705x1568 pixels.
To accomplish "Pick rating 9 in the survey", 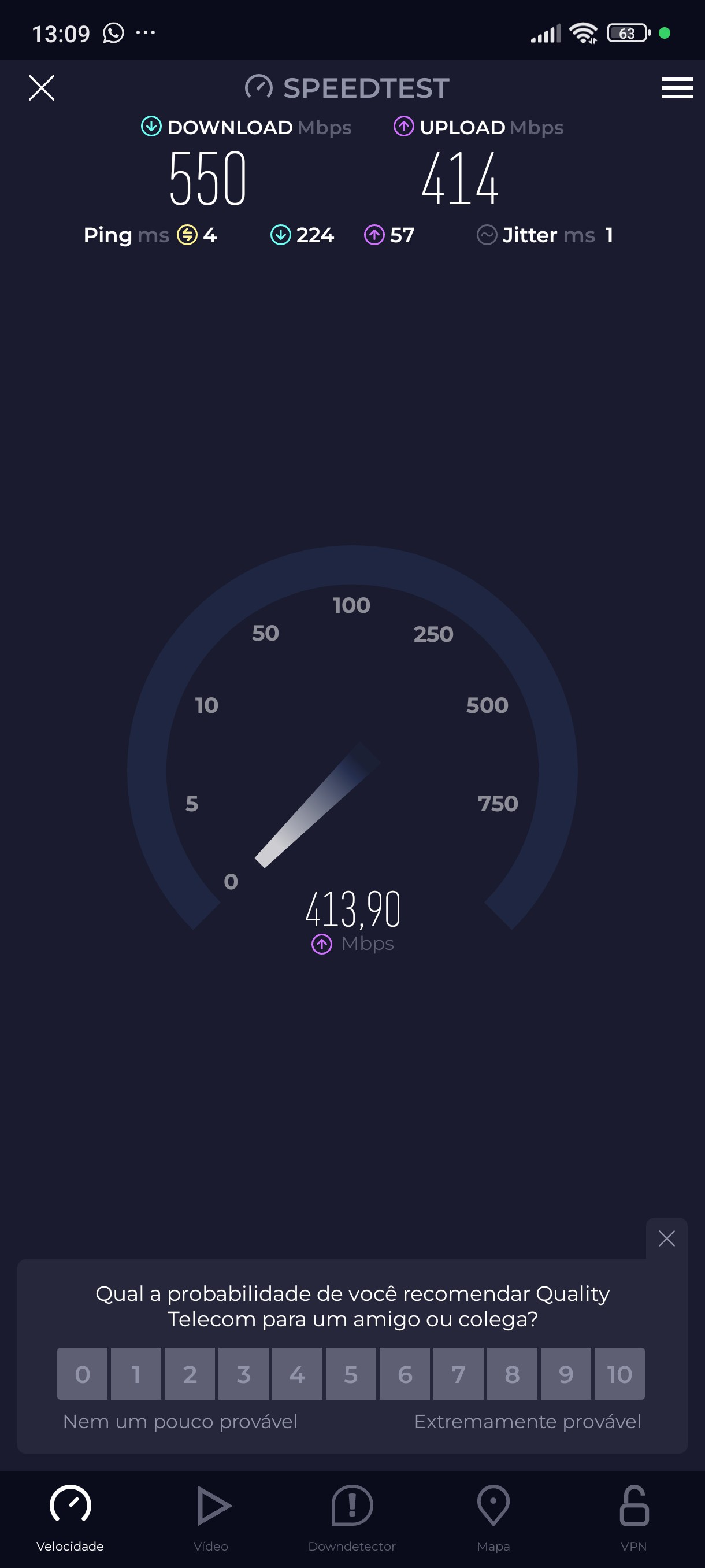I will tap(566, 1374).
